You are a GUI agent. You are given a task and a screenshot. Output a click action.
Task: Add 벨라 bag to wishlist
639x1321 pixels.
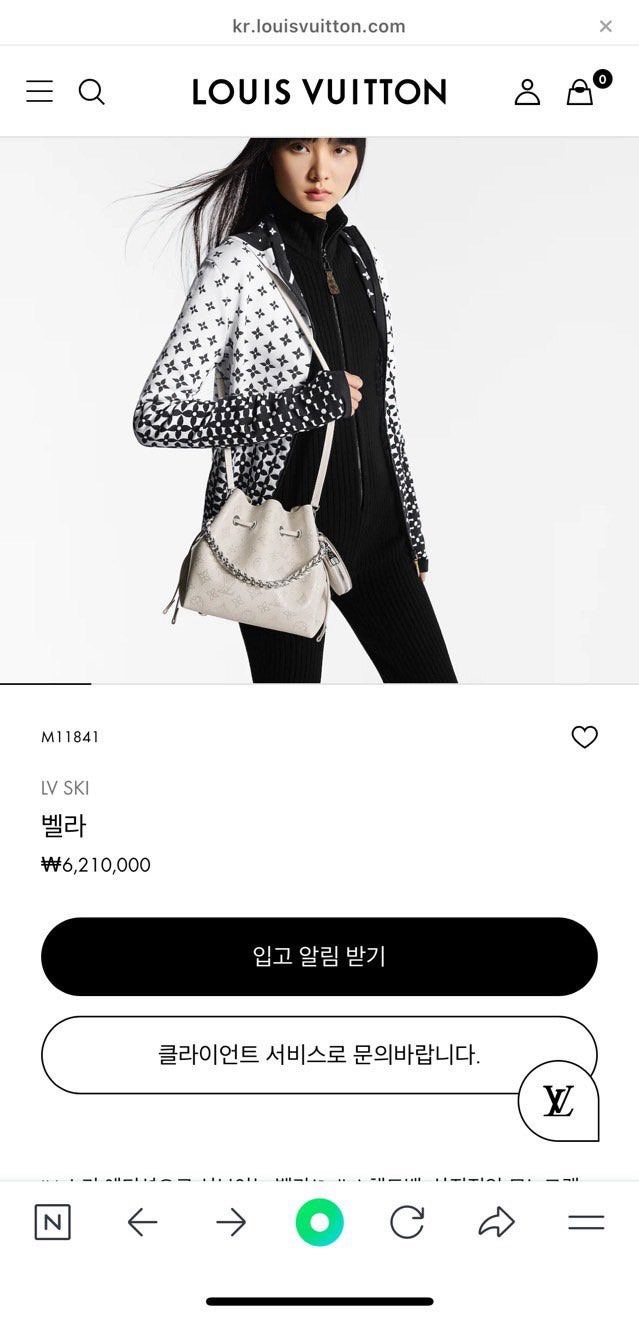tap(584, 737)
